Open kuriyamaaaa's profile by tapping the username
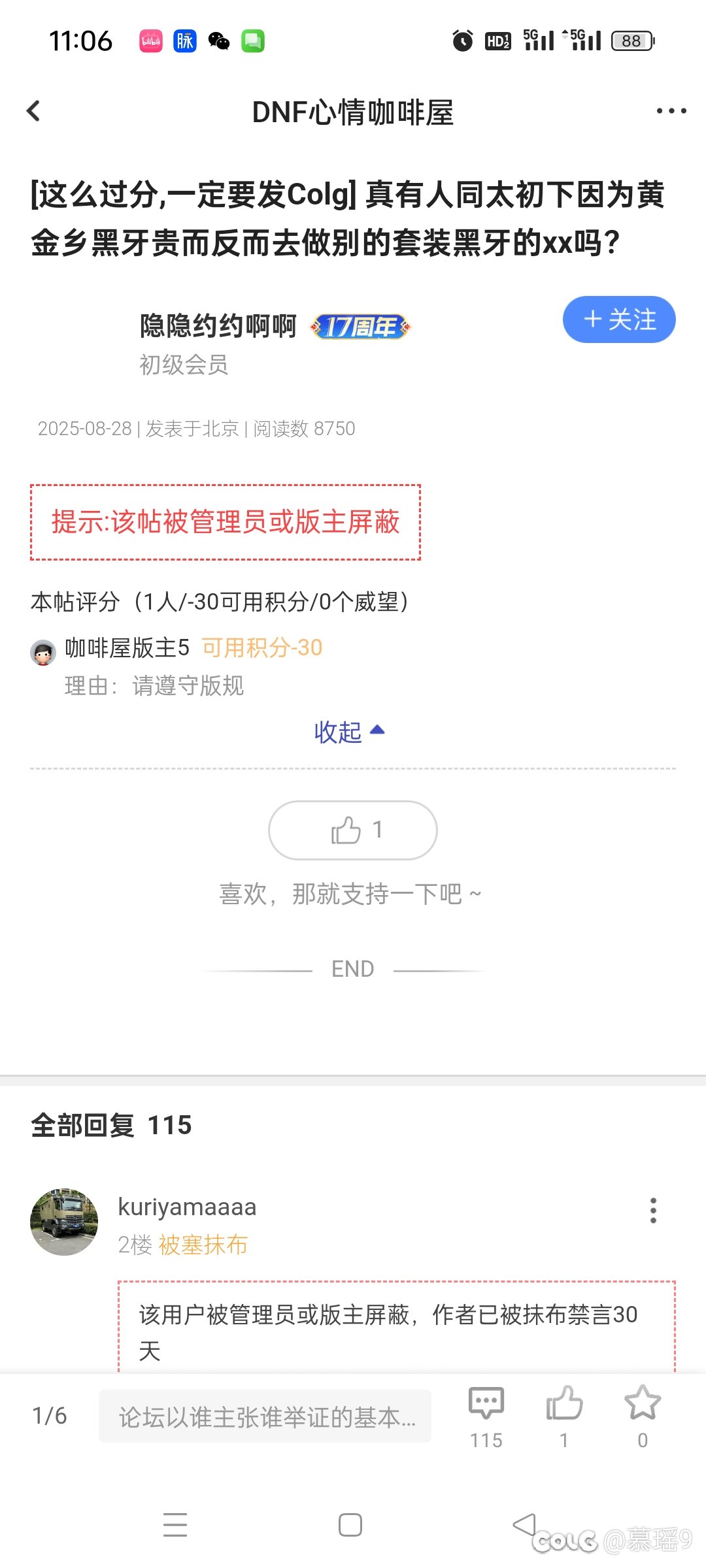 (x=187, y=1207)
